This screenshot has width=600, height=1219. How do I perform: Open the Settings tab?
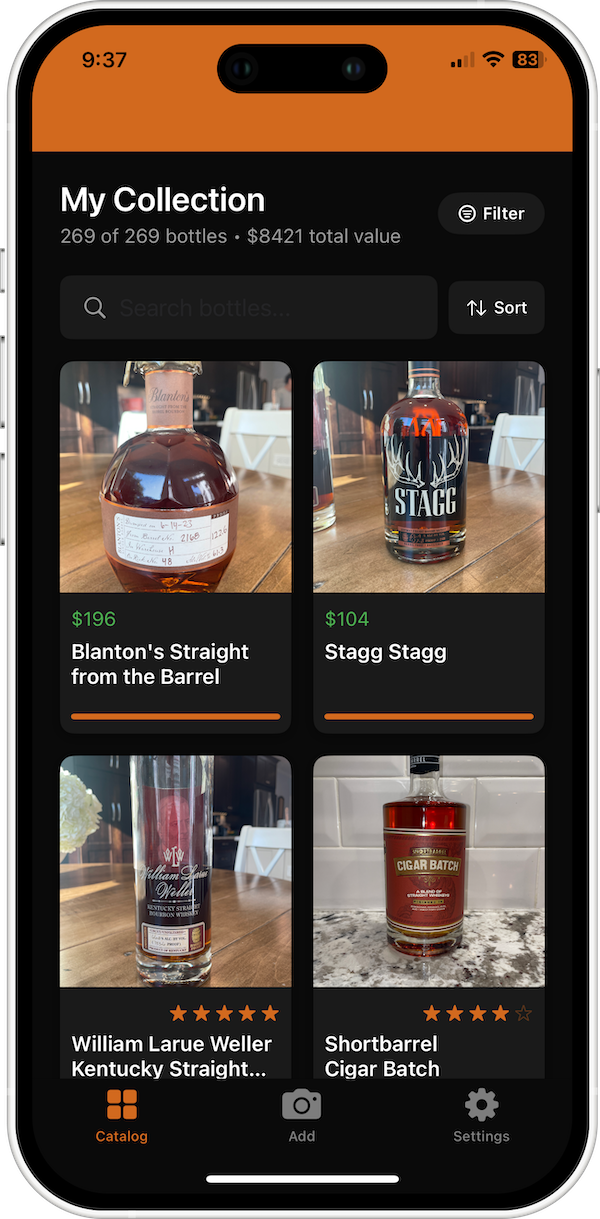point(481,1116)
